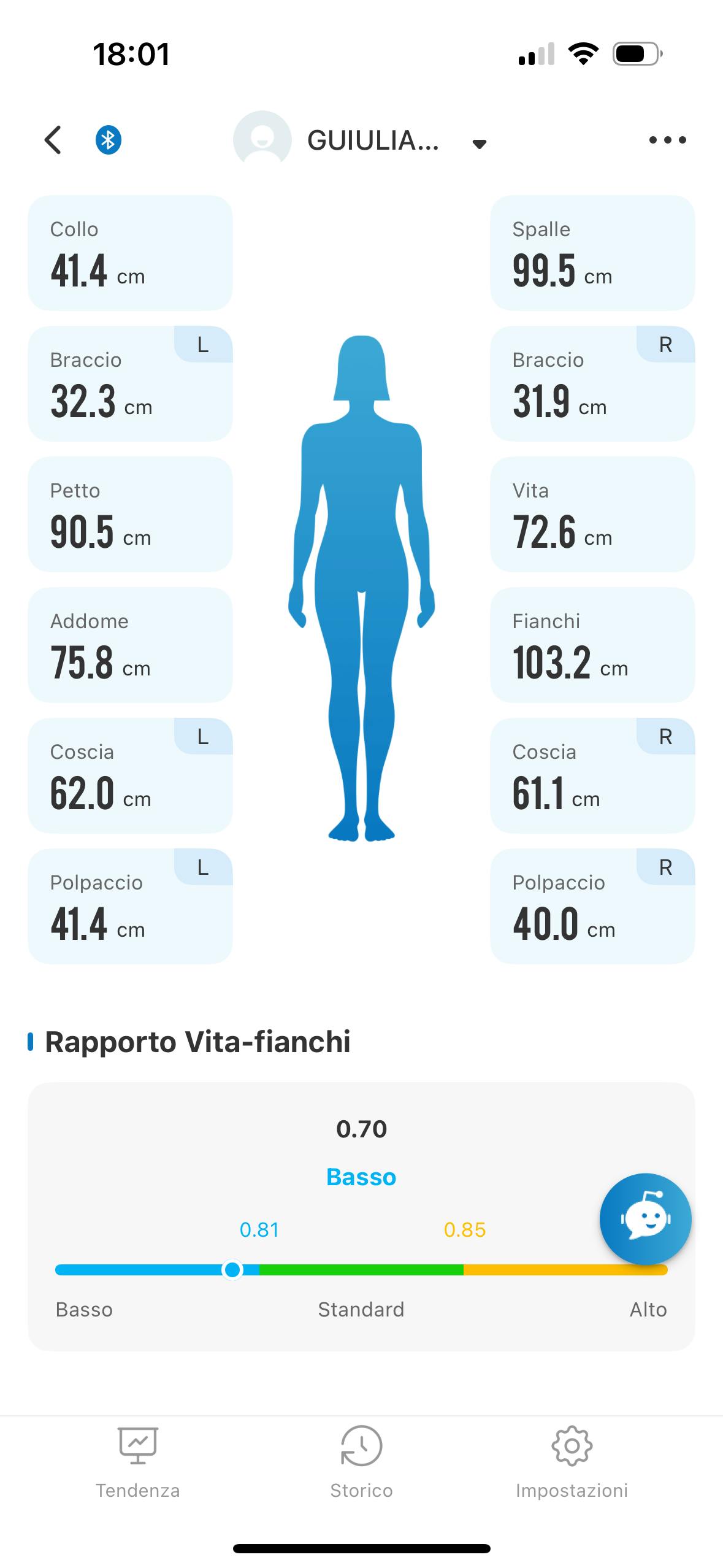The image size is (723, 1568).
Task: Open the chatbot assistant button
Action: click(x=645, y=1219)
